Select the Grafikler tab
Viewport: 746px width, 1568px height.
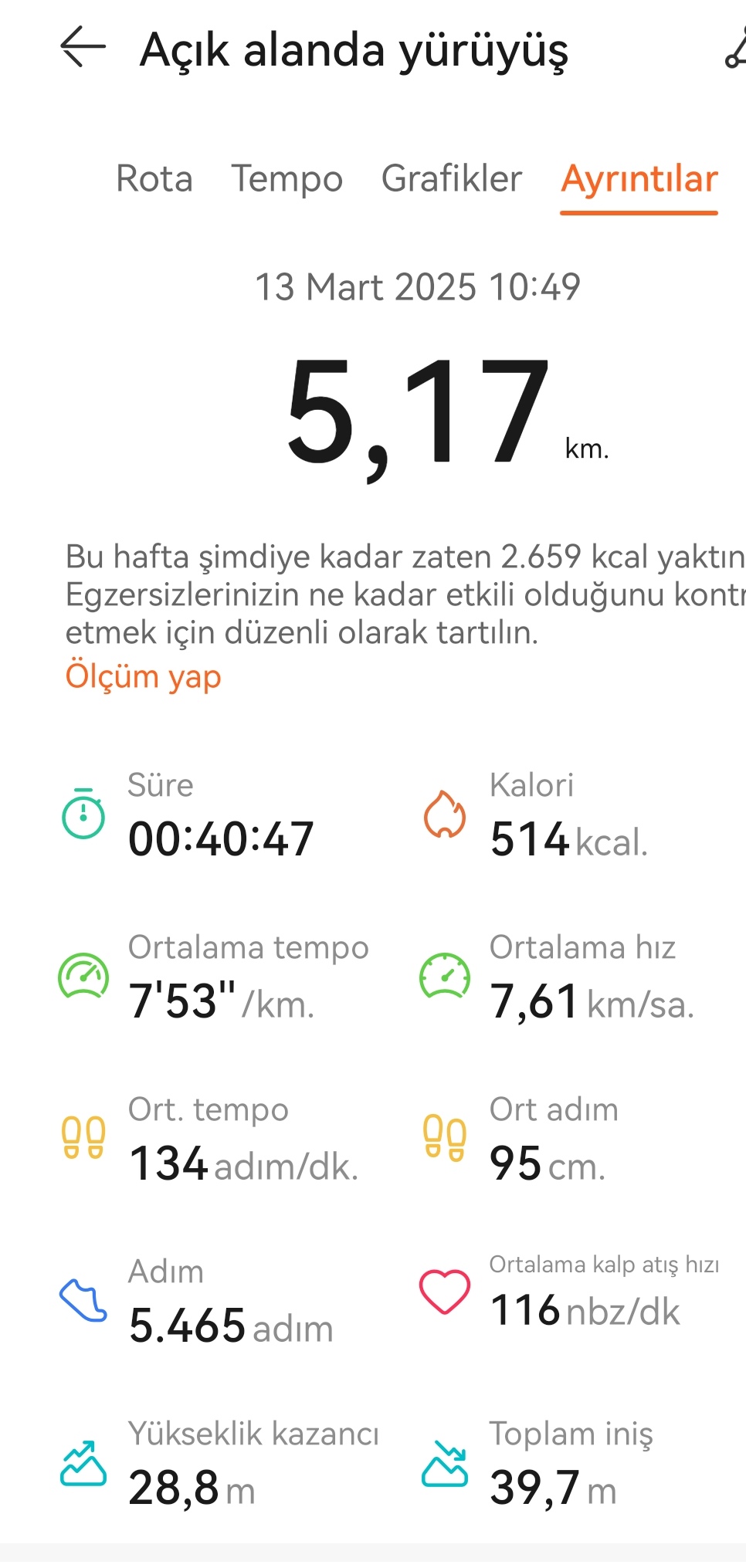coord(452,178)
